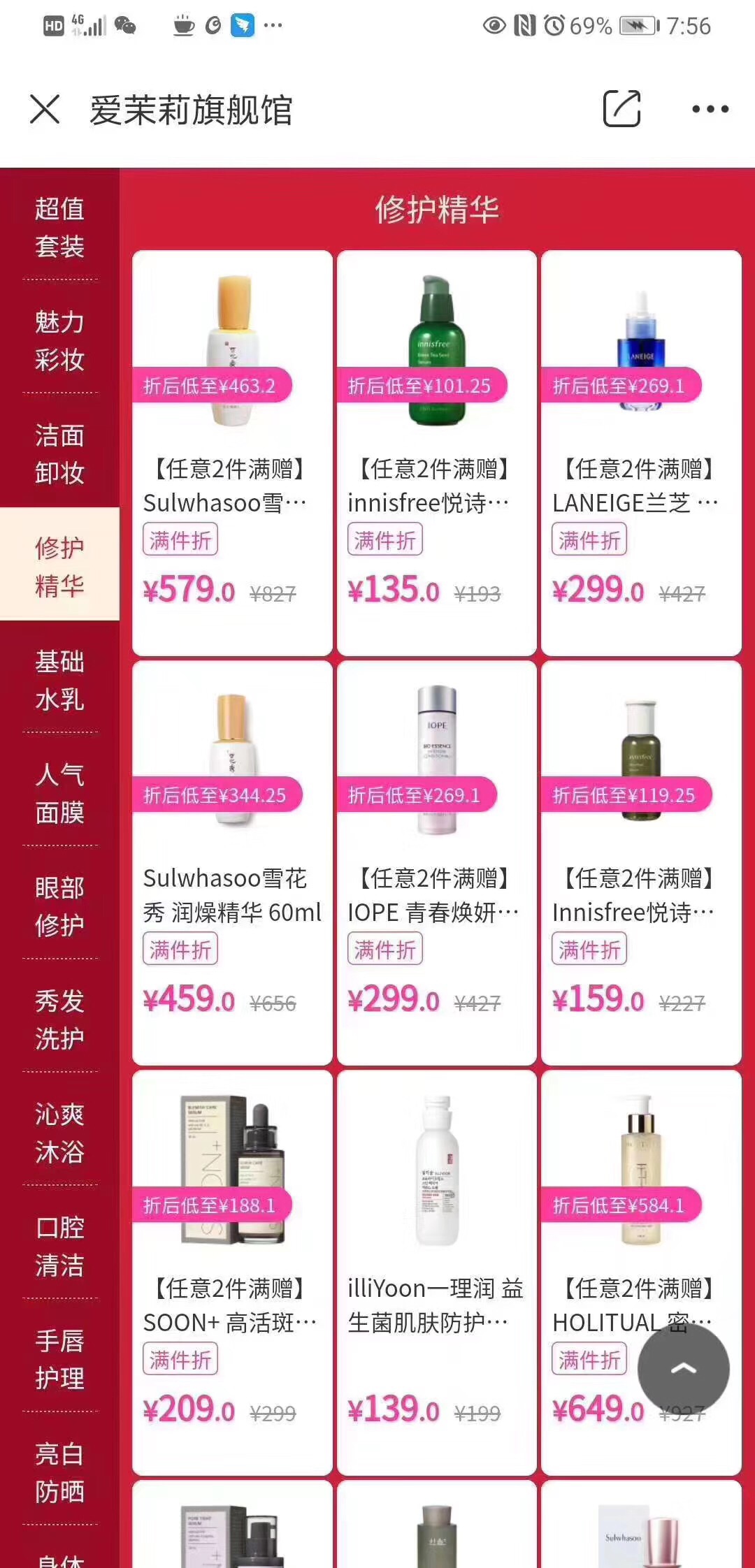Select 秀发洗护 category
This screenshot has width=755, height=1568.
pos(59,1019)
